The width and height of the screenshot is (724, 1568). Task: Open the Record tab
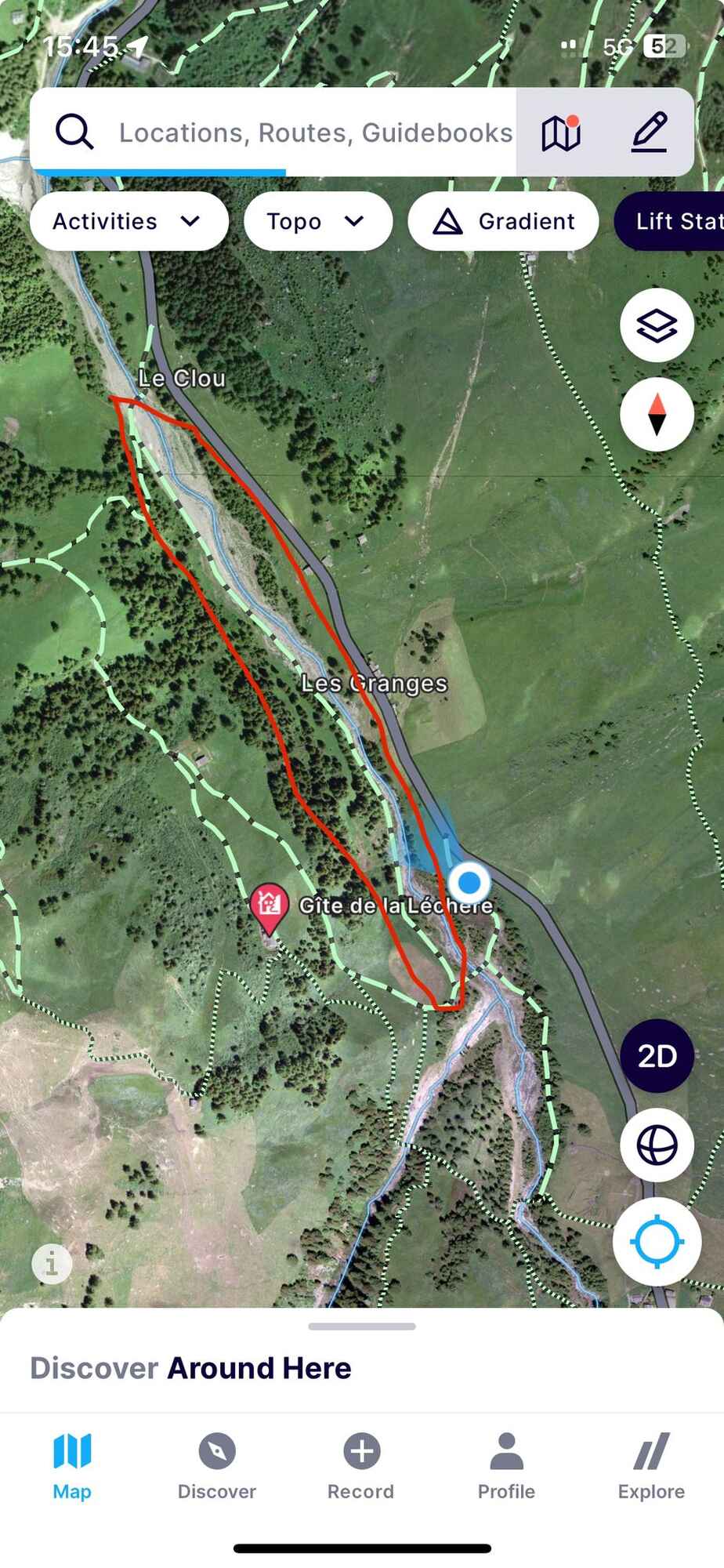click(361, 1466)
